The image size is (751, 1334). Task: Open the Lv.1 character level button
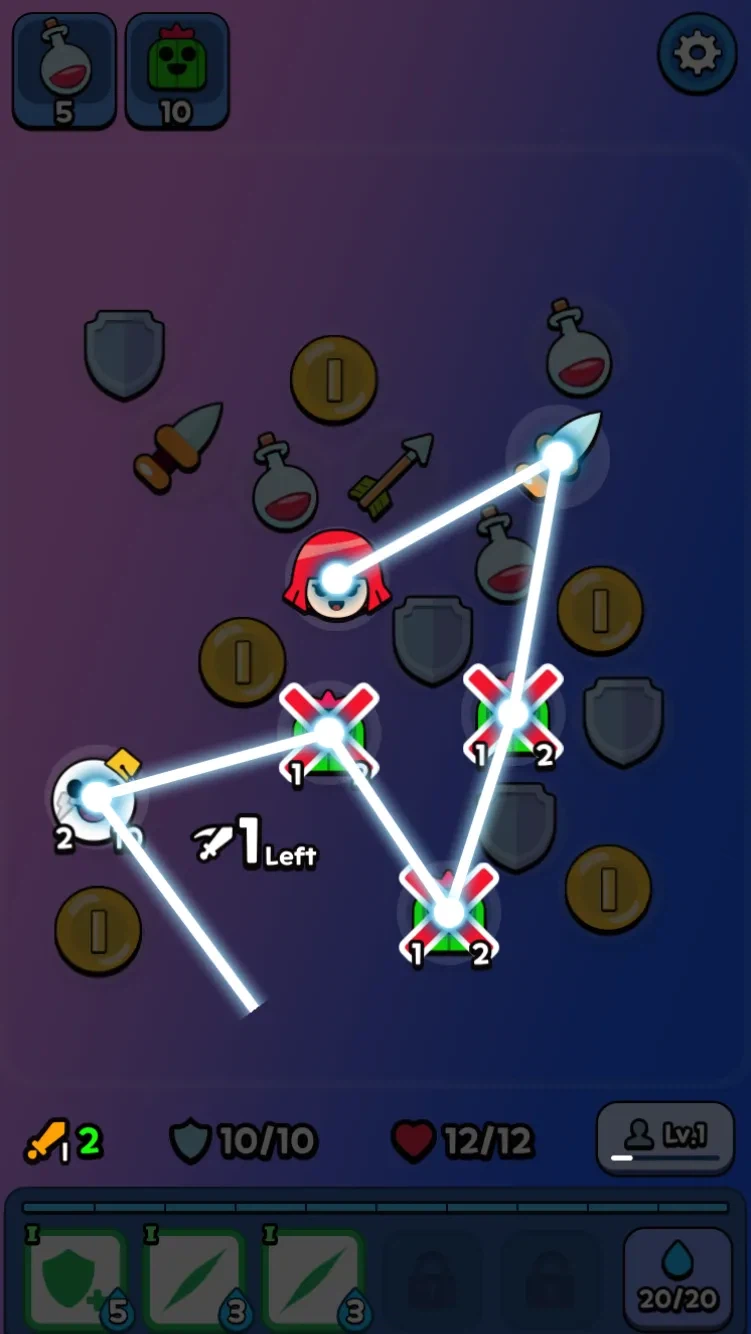[x=665, y=1138]
